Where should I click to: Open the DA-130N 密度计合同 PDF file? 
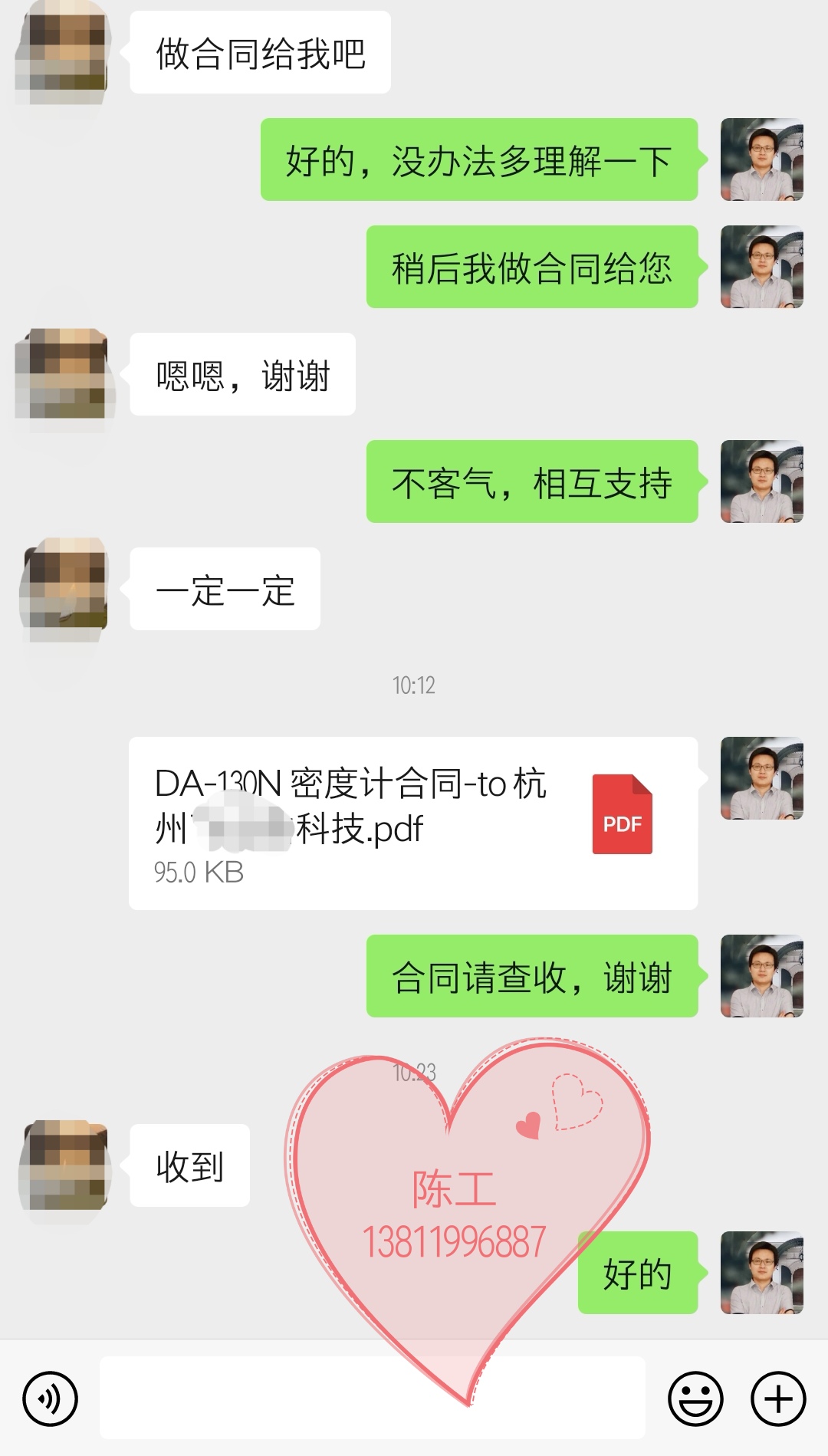click(x=412, y=823)
